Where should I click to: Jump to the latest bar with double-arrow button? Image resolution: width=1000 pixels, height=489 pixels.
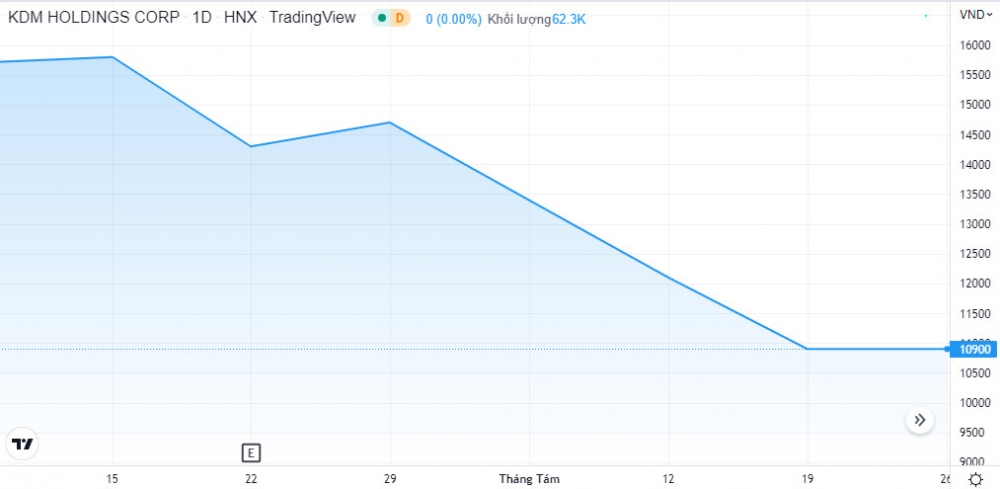920,420
